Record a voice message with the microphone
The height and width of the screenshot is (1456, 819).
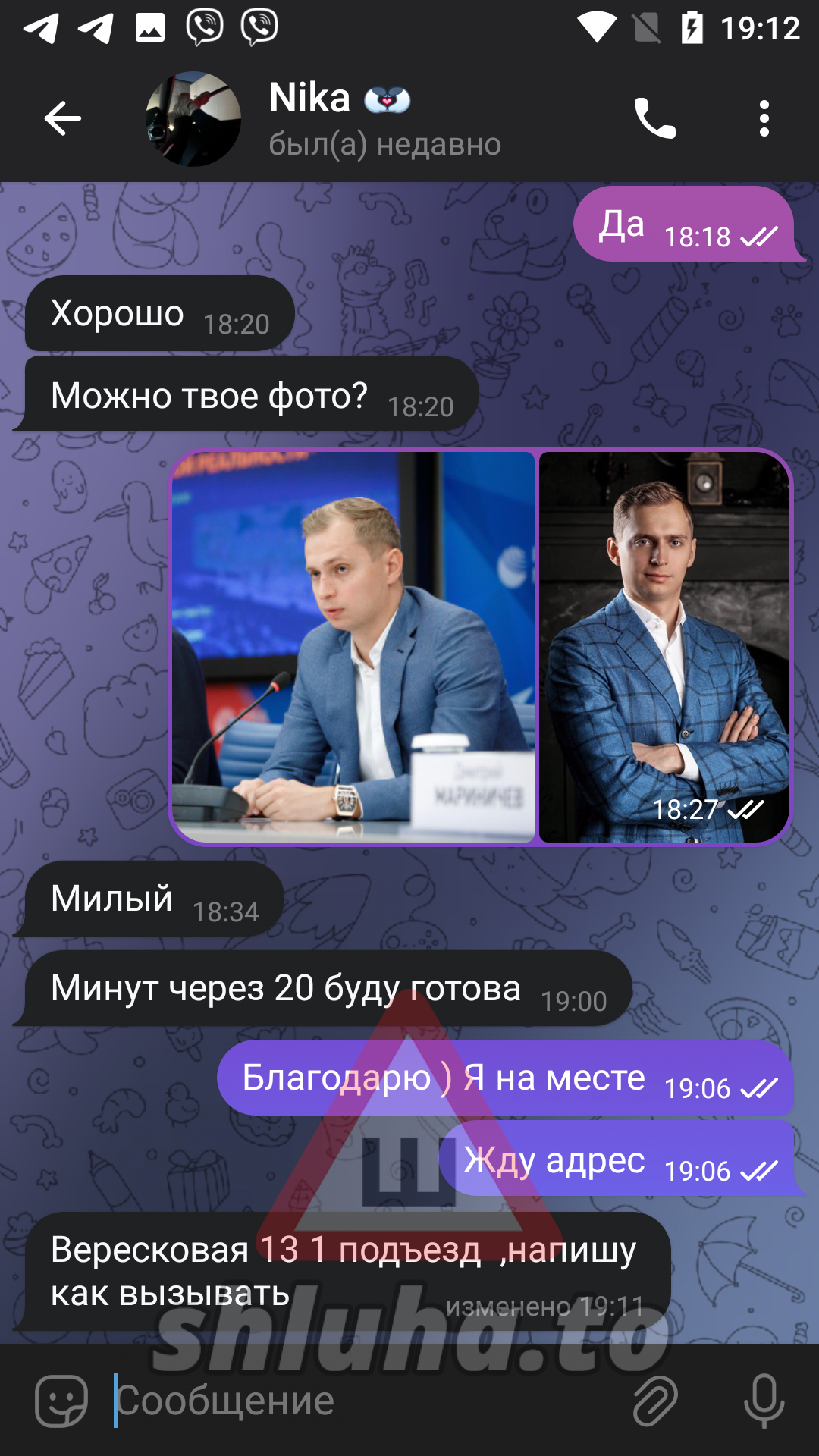(764, 1401)
